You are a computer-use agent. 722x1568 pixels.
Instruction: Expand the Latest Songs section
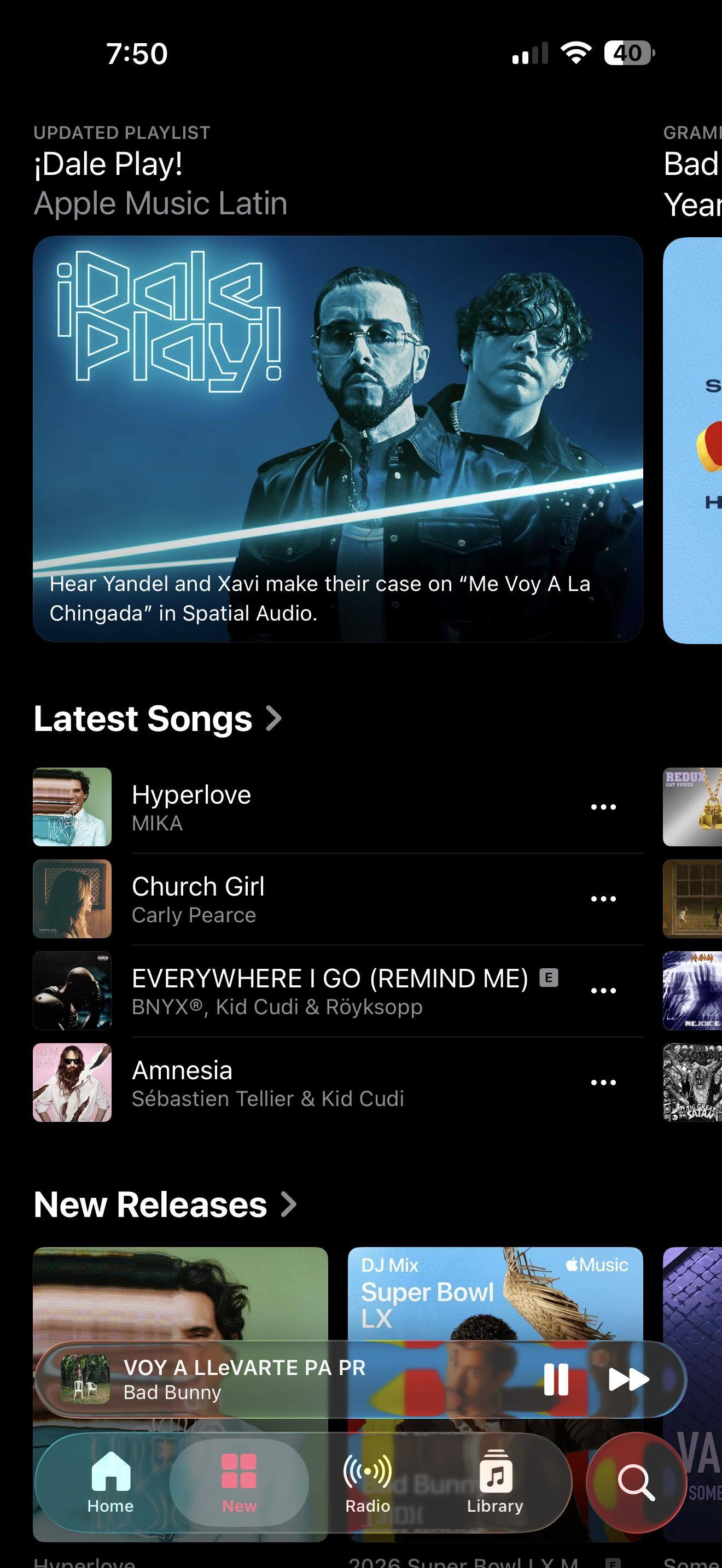coord(157,718)
